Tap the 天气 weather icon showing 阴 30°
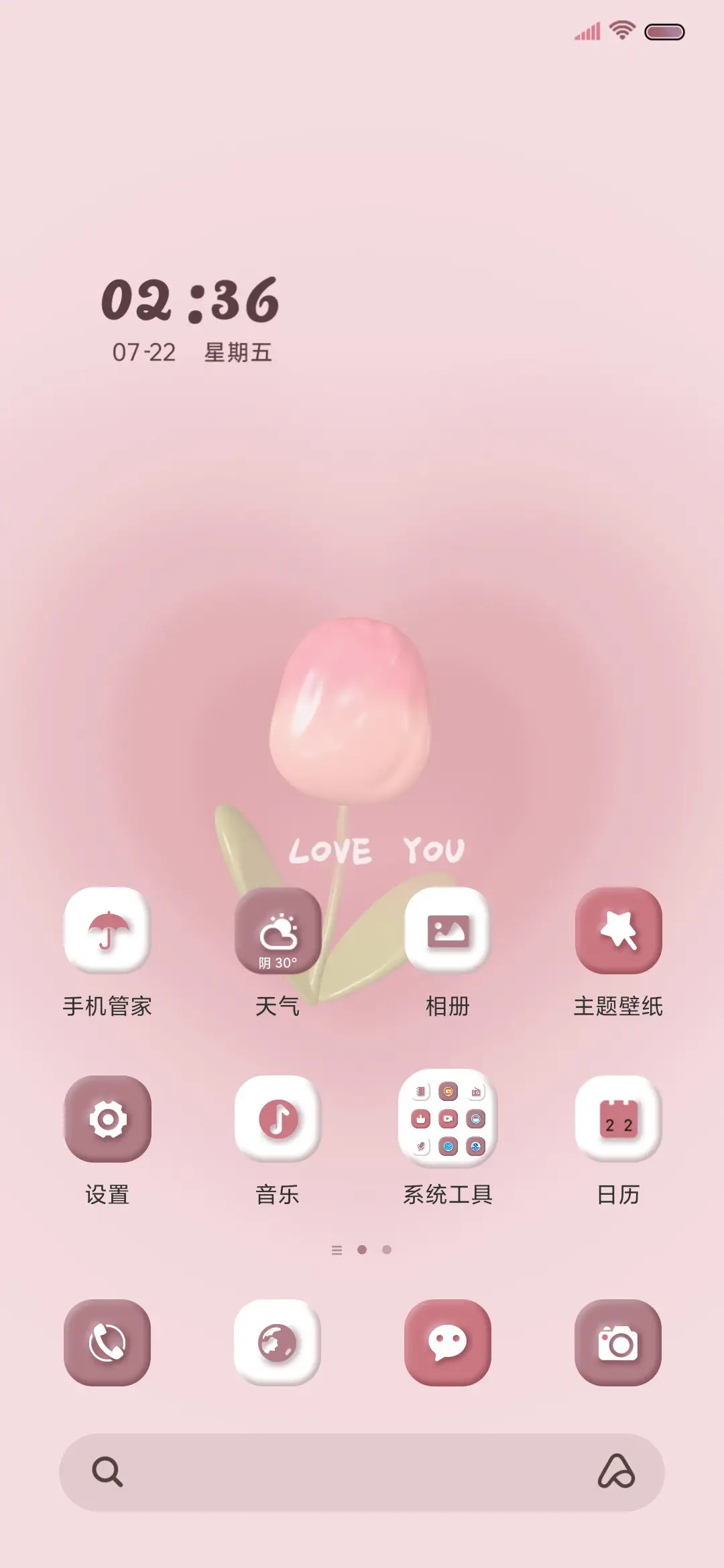724x1568 pixels. click(278, 930)
